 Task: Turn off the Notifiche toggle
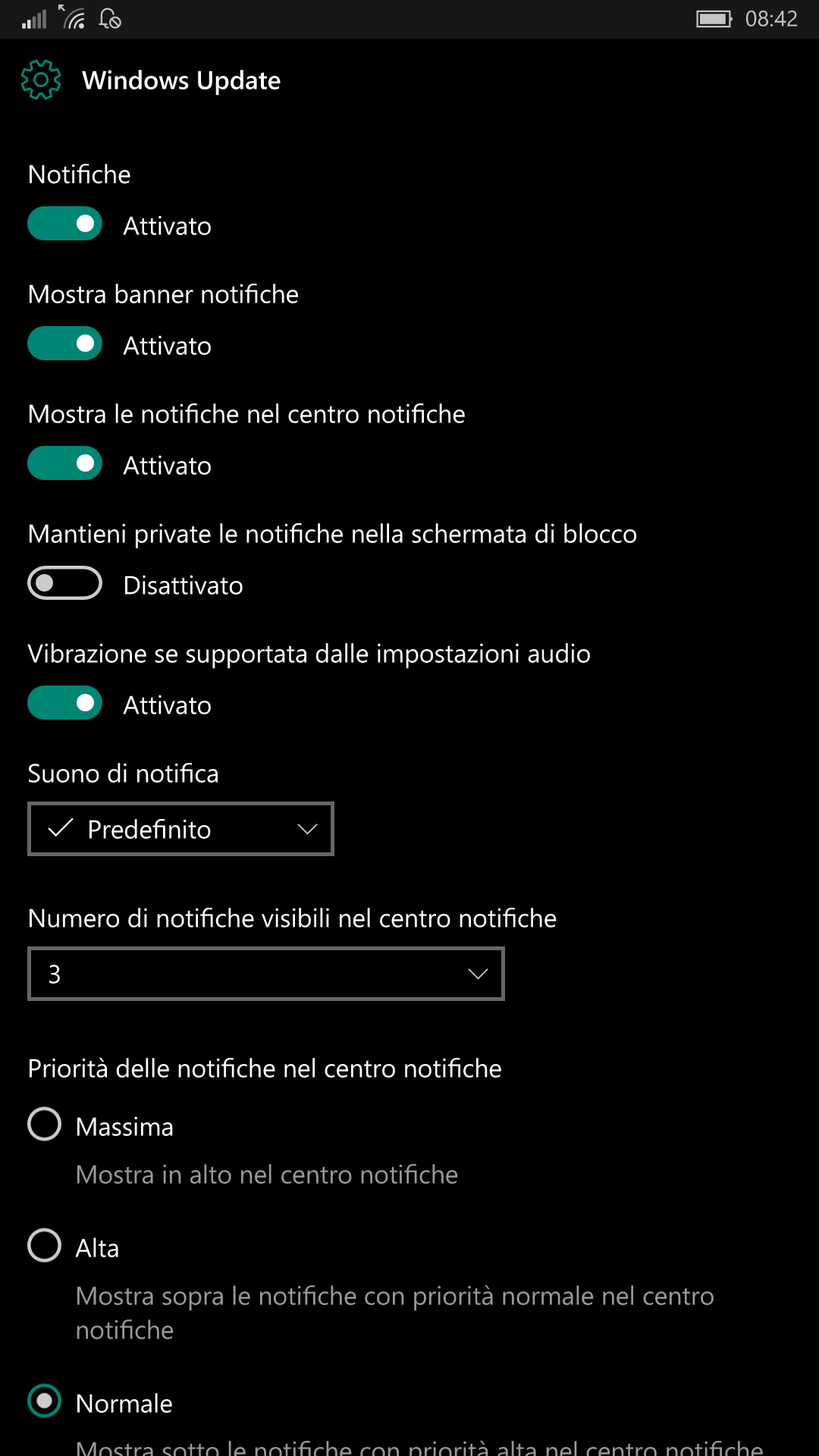coord(64,224)
